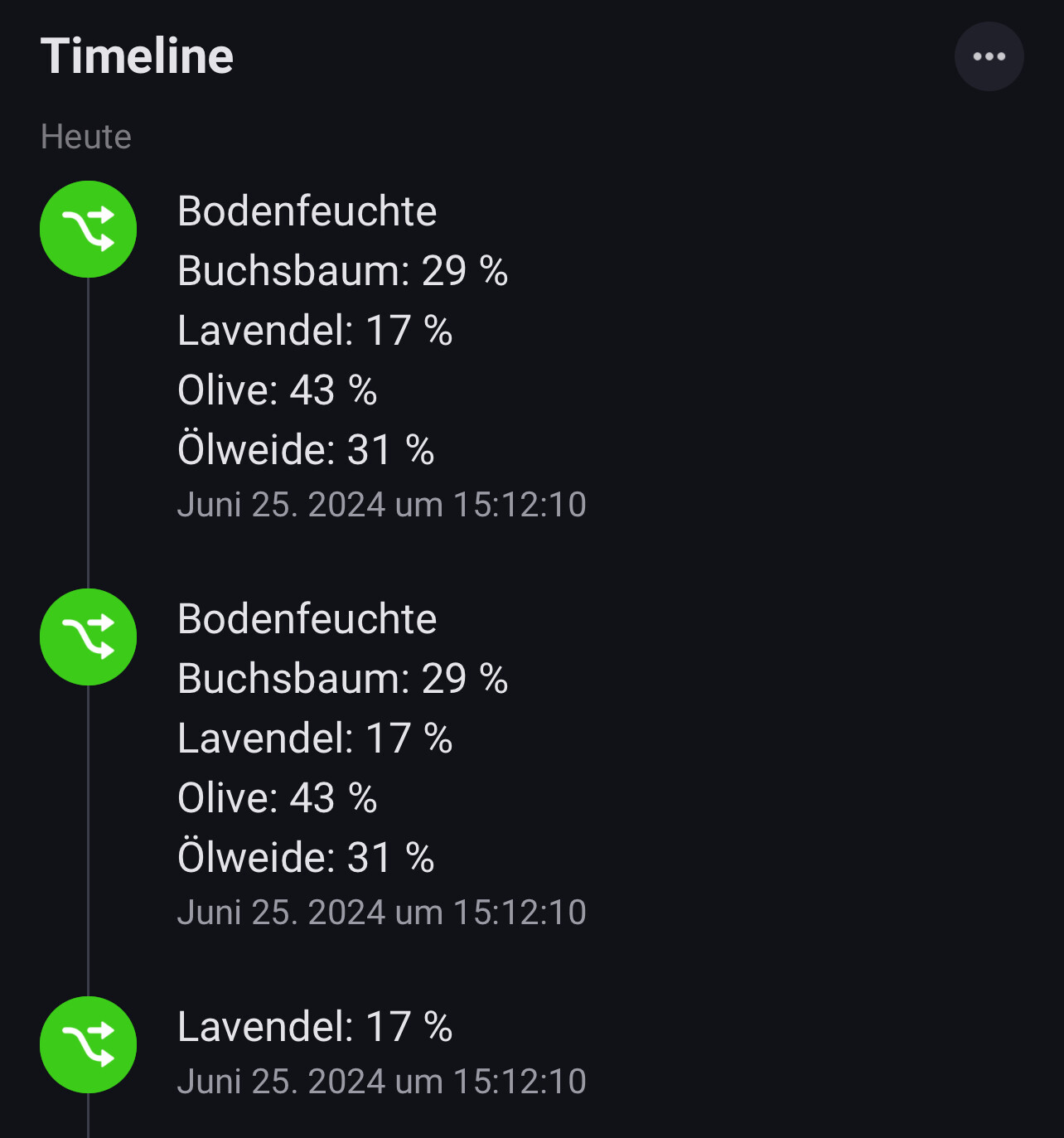Open the Lavendel: 17 % timeline entry
The height and width of the screenshot is (1138, 1064).
pos(315,1027)
